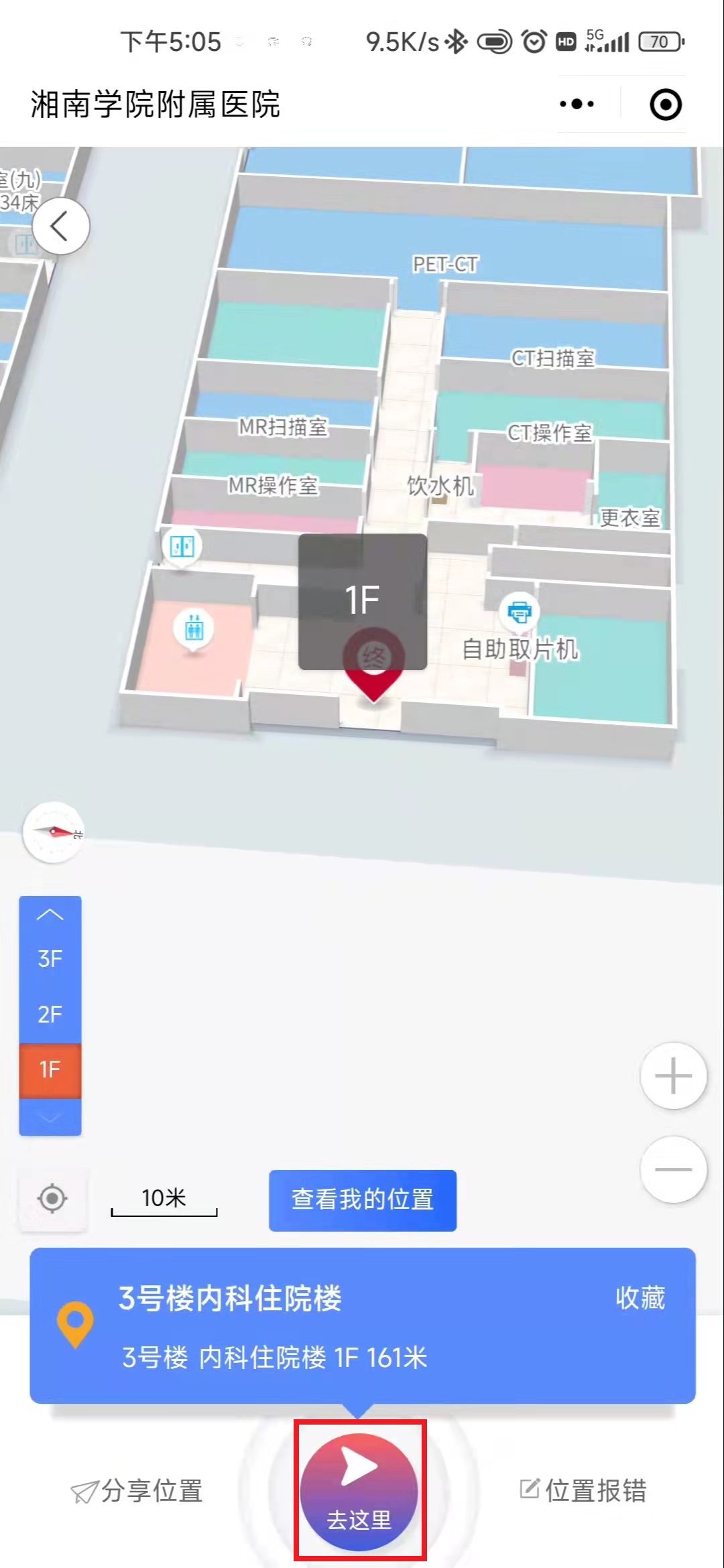Report a location error via 位置报错
The image size is (724, 1568).
[x=583, y=1490]
